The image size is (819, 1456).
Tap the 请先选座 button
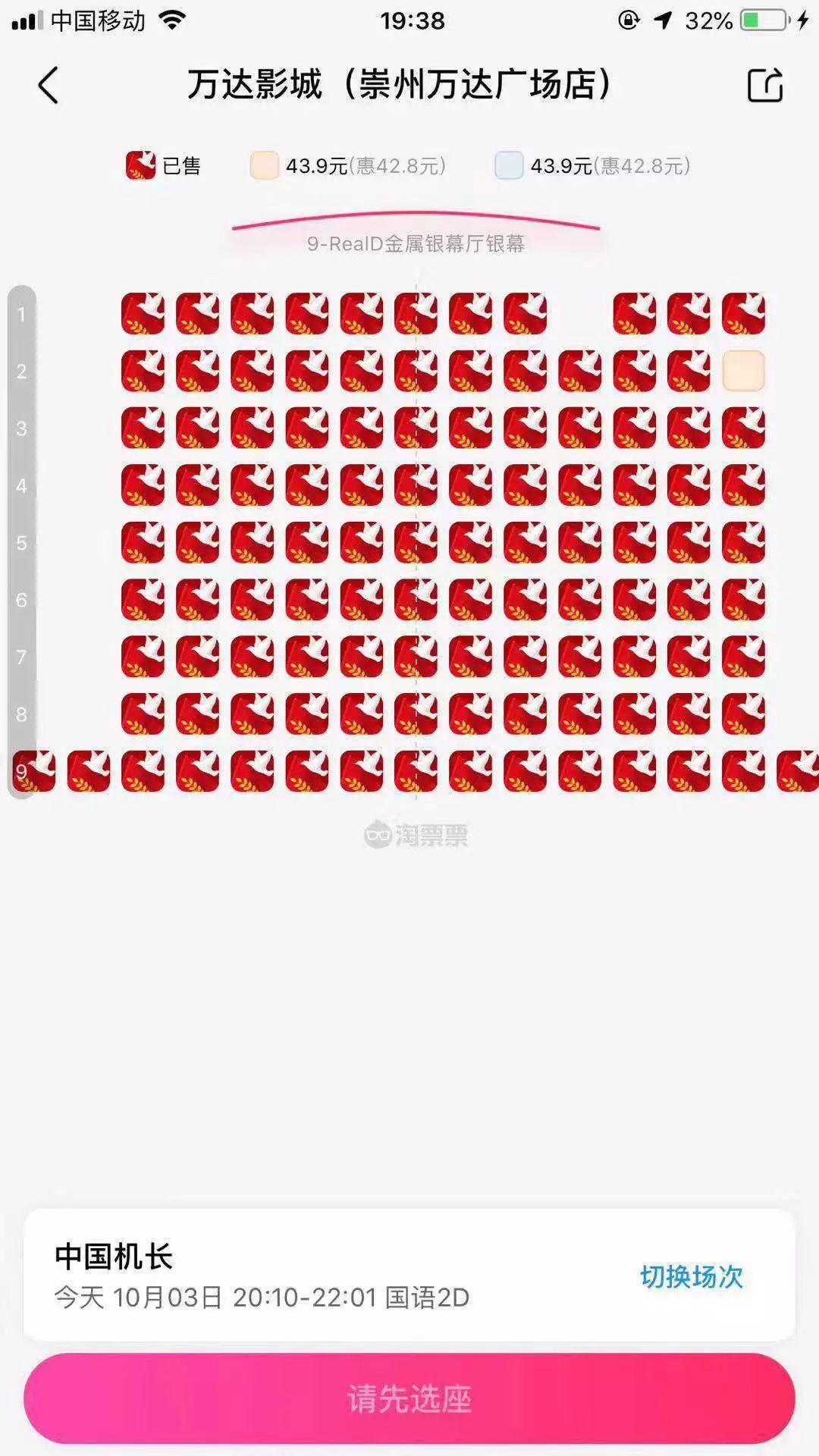(409, 1398)
